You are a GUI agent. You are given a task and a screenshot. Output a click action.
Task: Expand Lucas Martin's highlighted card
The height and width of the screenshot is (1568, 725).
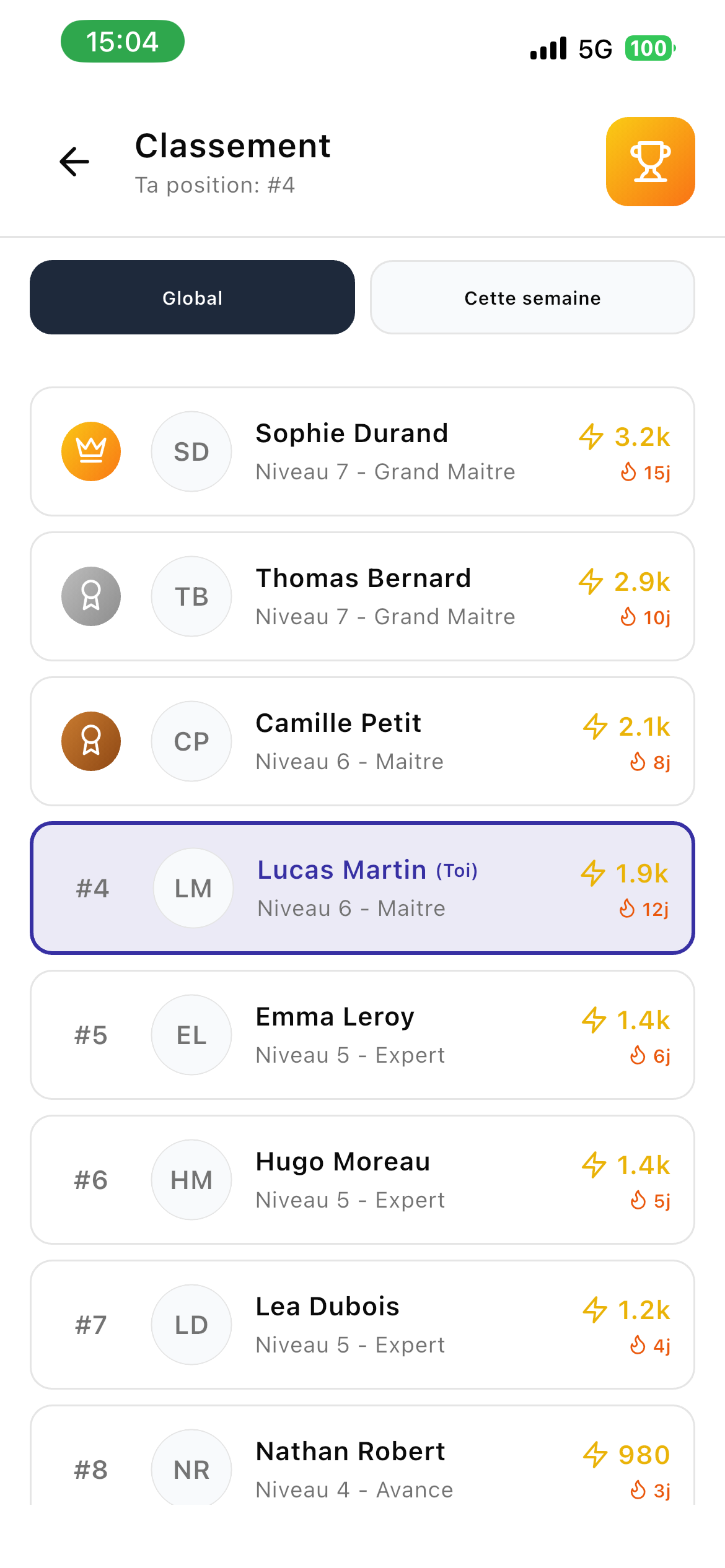(x=362, y=888)
